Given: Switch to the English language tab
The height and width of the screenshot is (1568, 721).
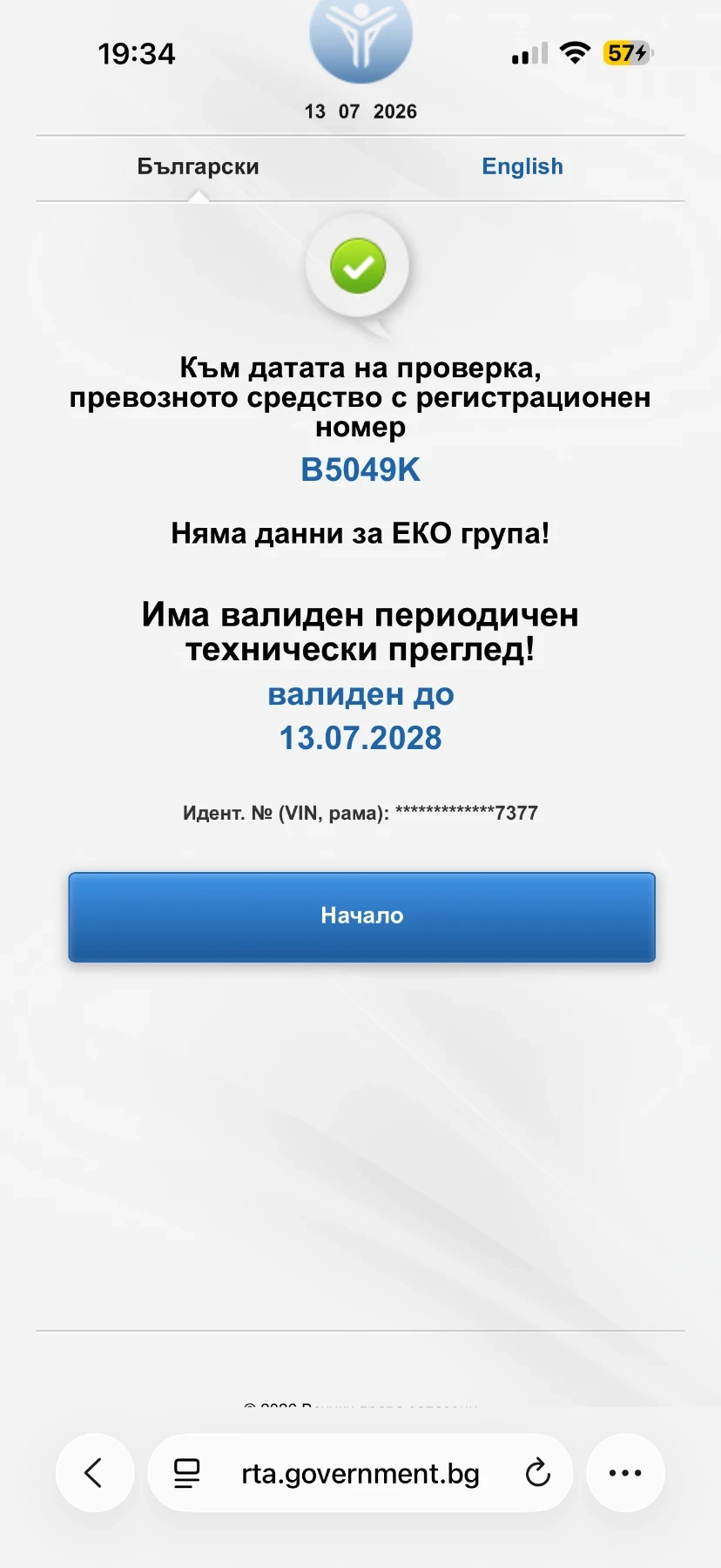Looking at the screenshot, I should click(x=522, y=166).
